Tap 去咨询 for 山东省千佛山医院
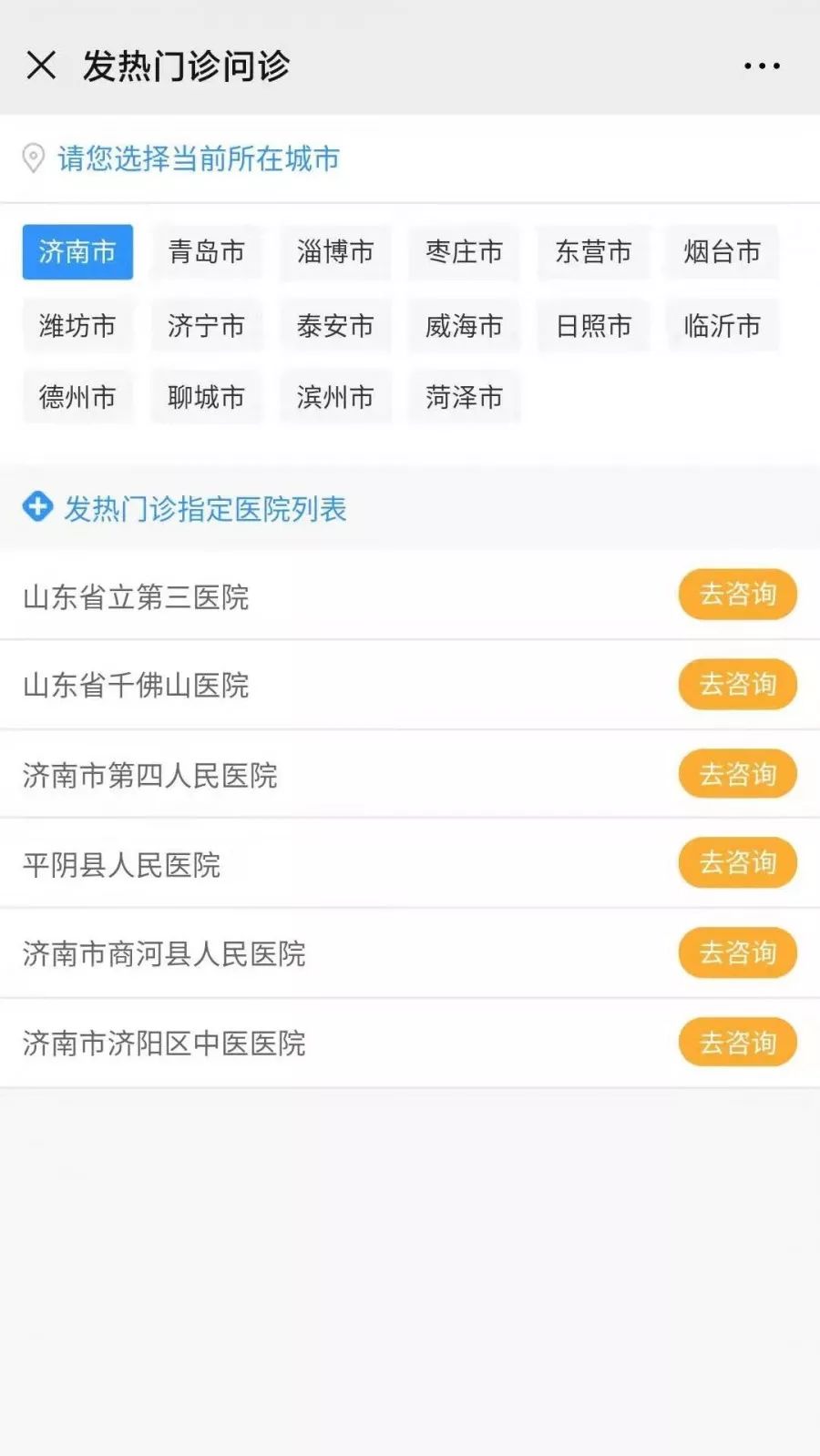The height and width of the screenshot is (1456, 820). pos(738,684)
